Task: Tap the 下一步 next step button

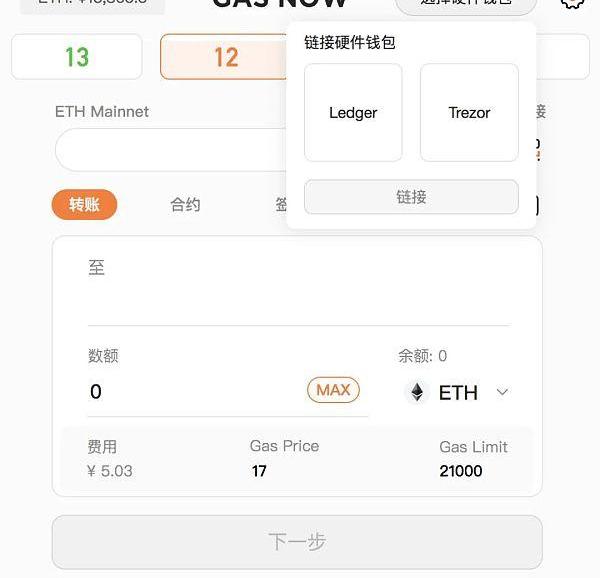Action: pyautogui.click(x=297, y=542)
